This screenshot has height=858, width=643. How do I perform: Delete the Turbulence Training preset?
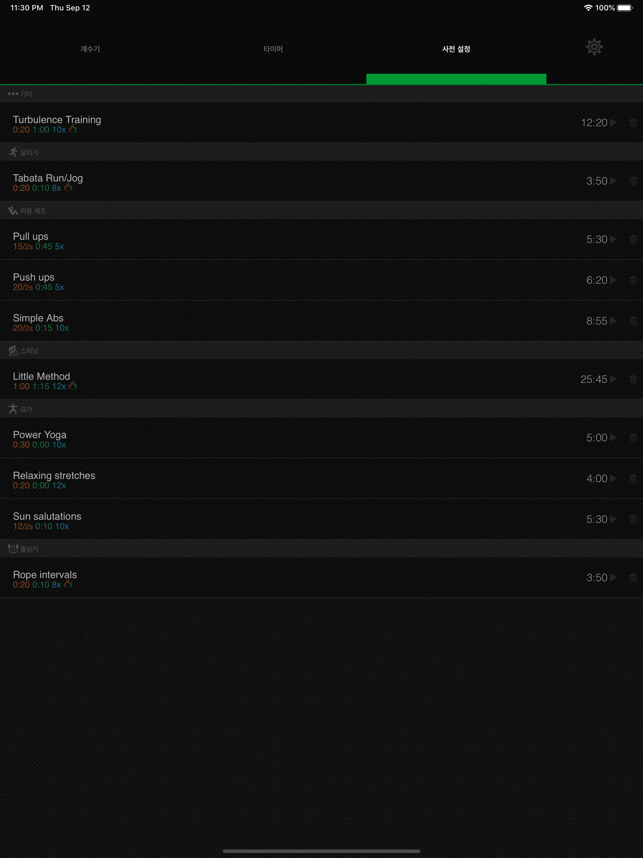[x=633, y=122]
